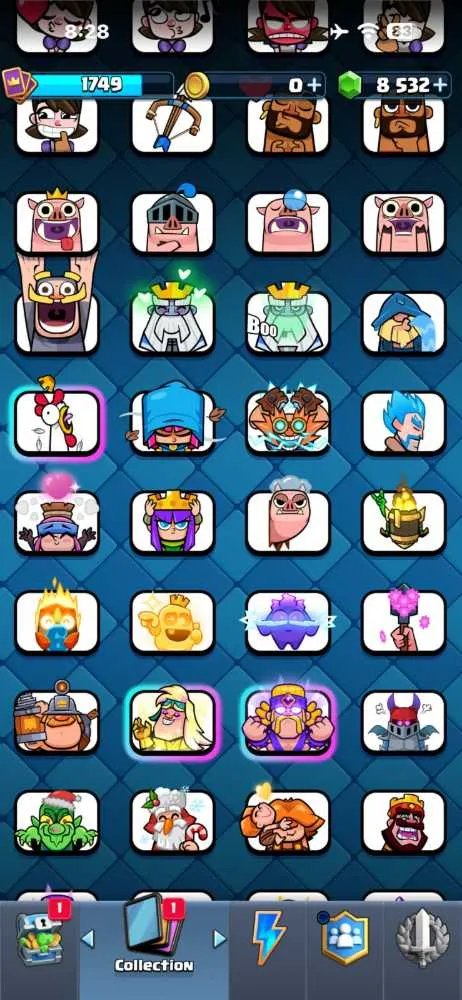Choose the blonde long-haired goggles emote
The height and width of the screenshot is (1000, 462).
click(173, 722)
